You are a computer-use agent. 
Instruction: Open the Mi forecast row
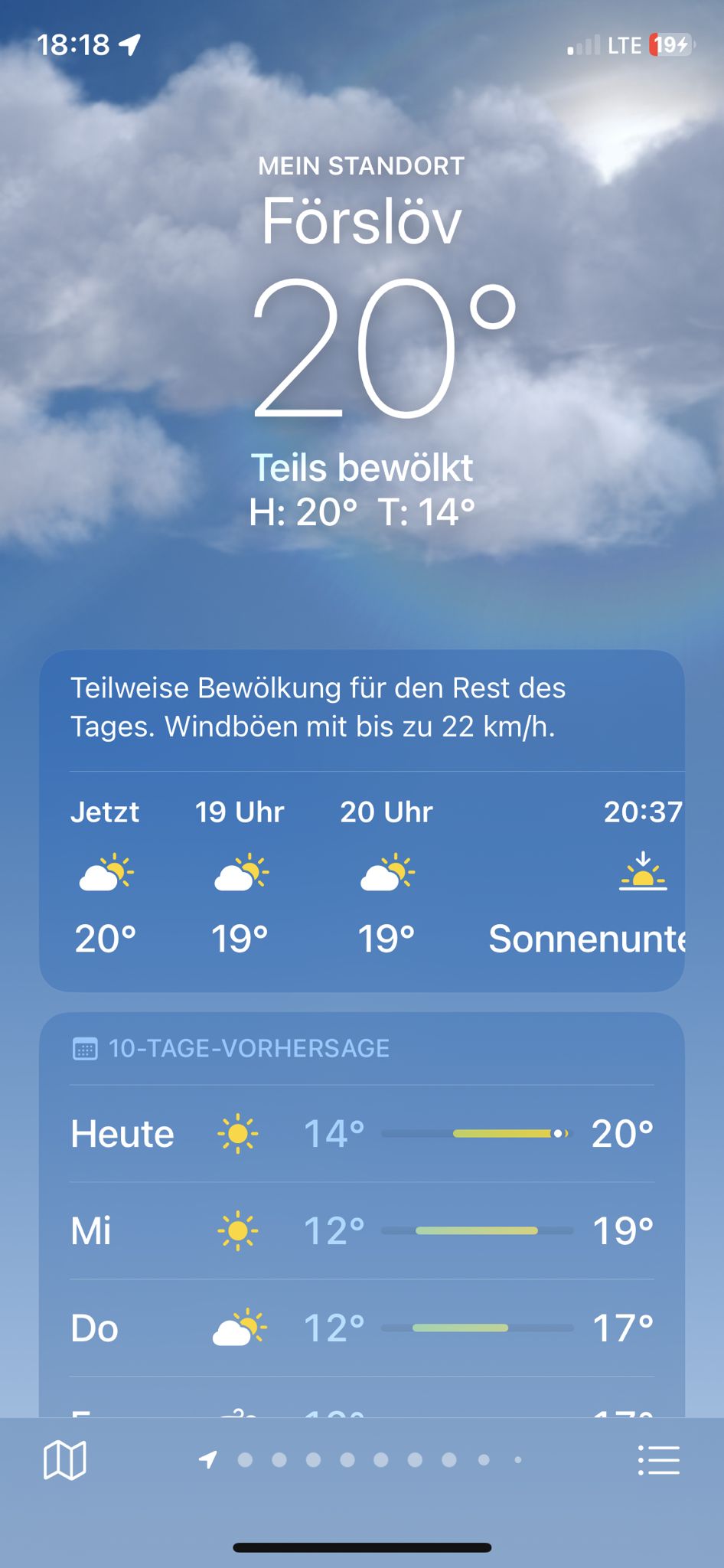click(362, 1230)
